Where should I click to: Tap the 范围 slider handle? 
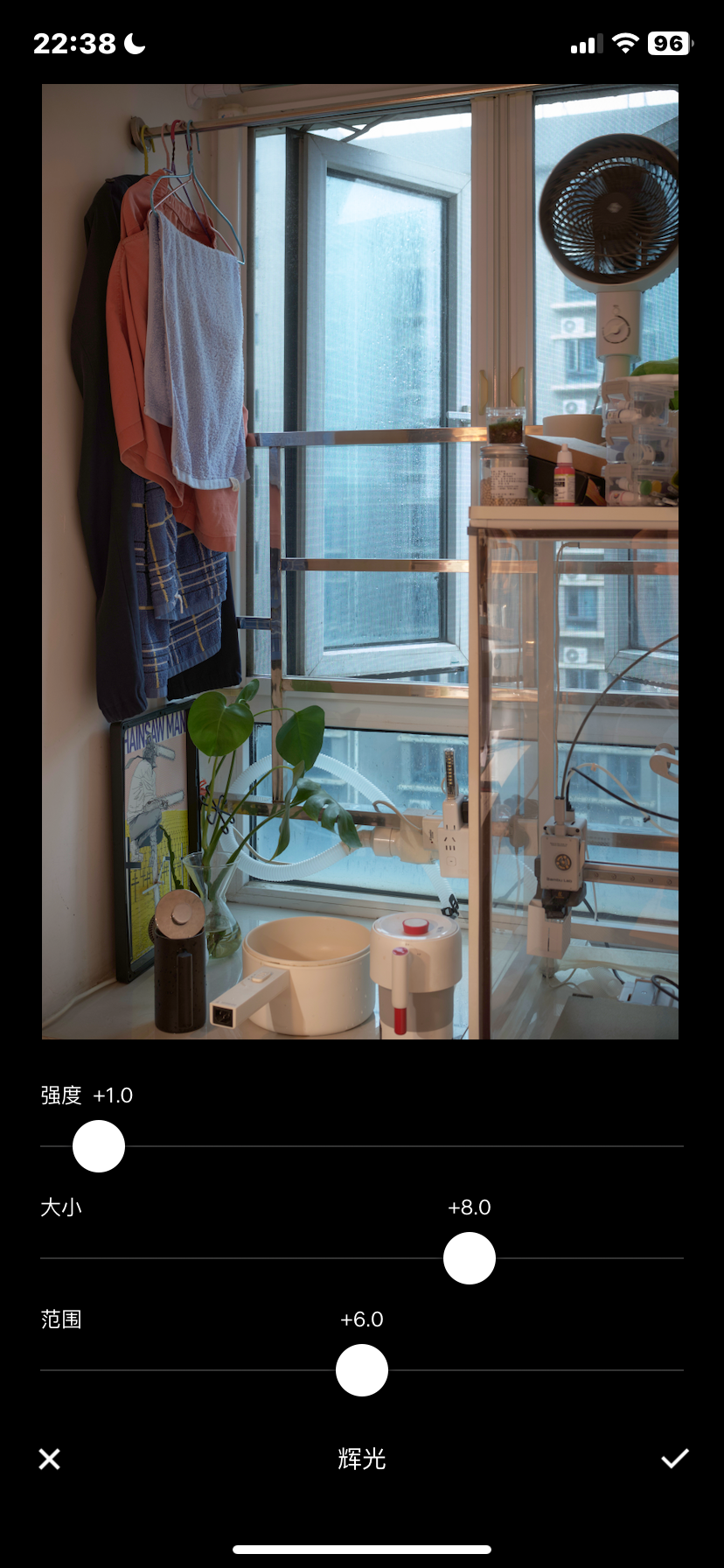[x=362, y=1370]
